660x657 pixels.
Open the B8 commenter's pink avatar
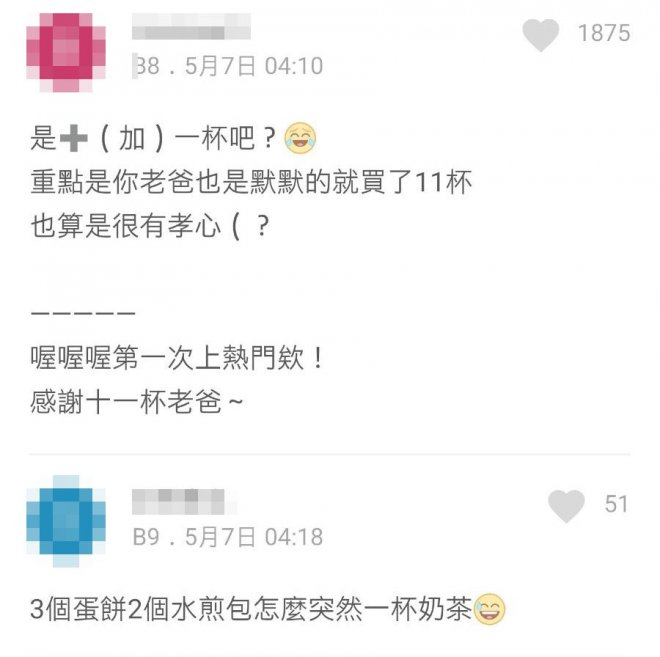point(65,51)
